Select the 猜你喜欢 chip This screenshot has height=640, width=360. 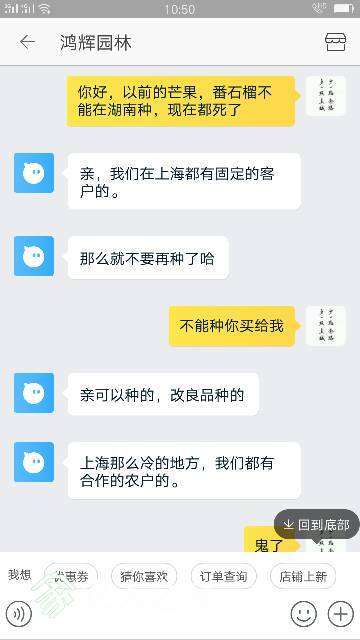(144, 576)
